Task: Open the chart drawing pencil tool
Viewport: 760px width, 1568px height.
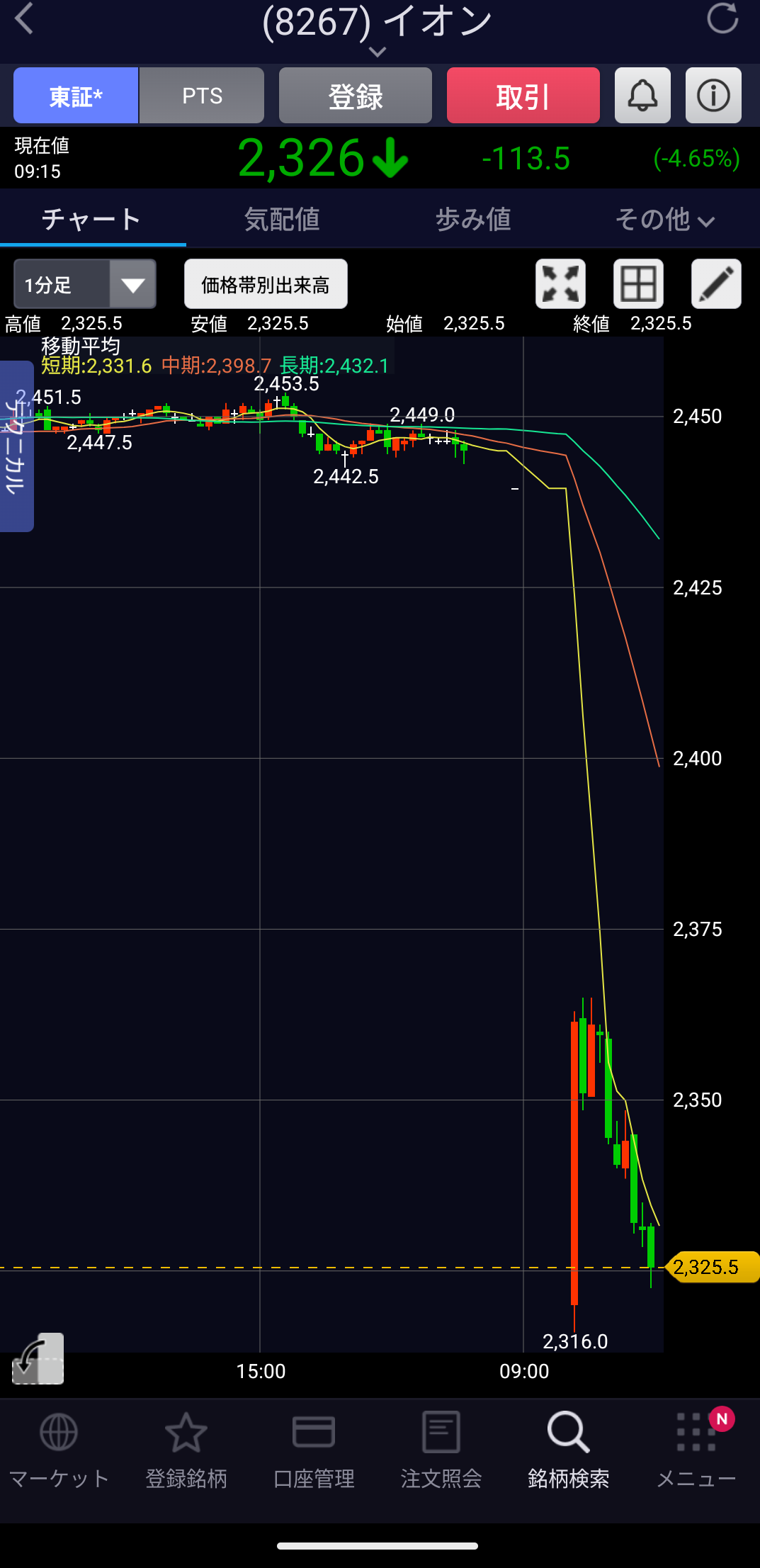Action: click(x=716, y=284)
